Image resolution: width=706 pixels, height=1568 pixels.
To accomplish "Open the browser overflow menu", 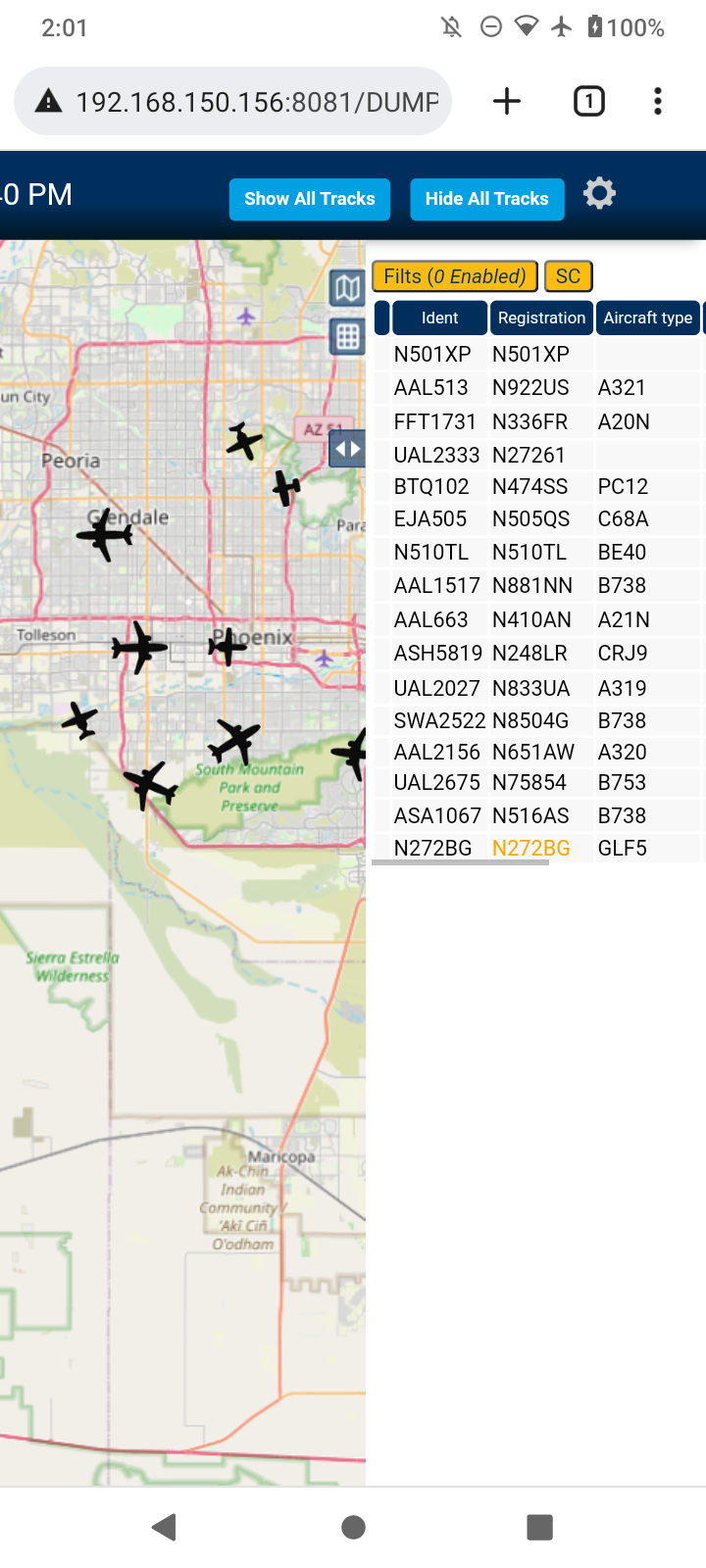I will 658,101.
